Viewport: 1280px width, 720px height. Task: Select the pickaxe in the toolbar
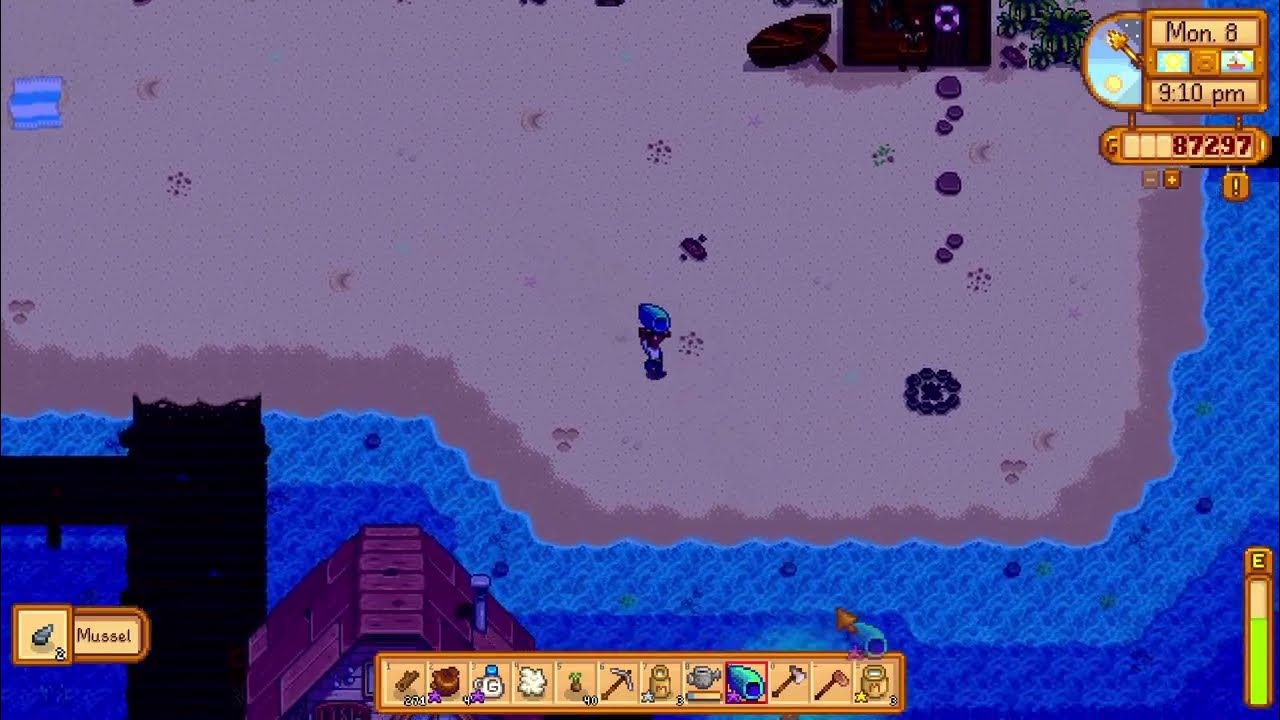click(618, 683)
